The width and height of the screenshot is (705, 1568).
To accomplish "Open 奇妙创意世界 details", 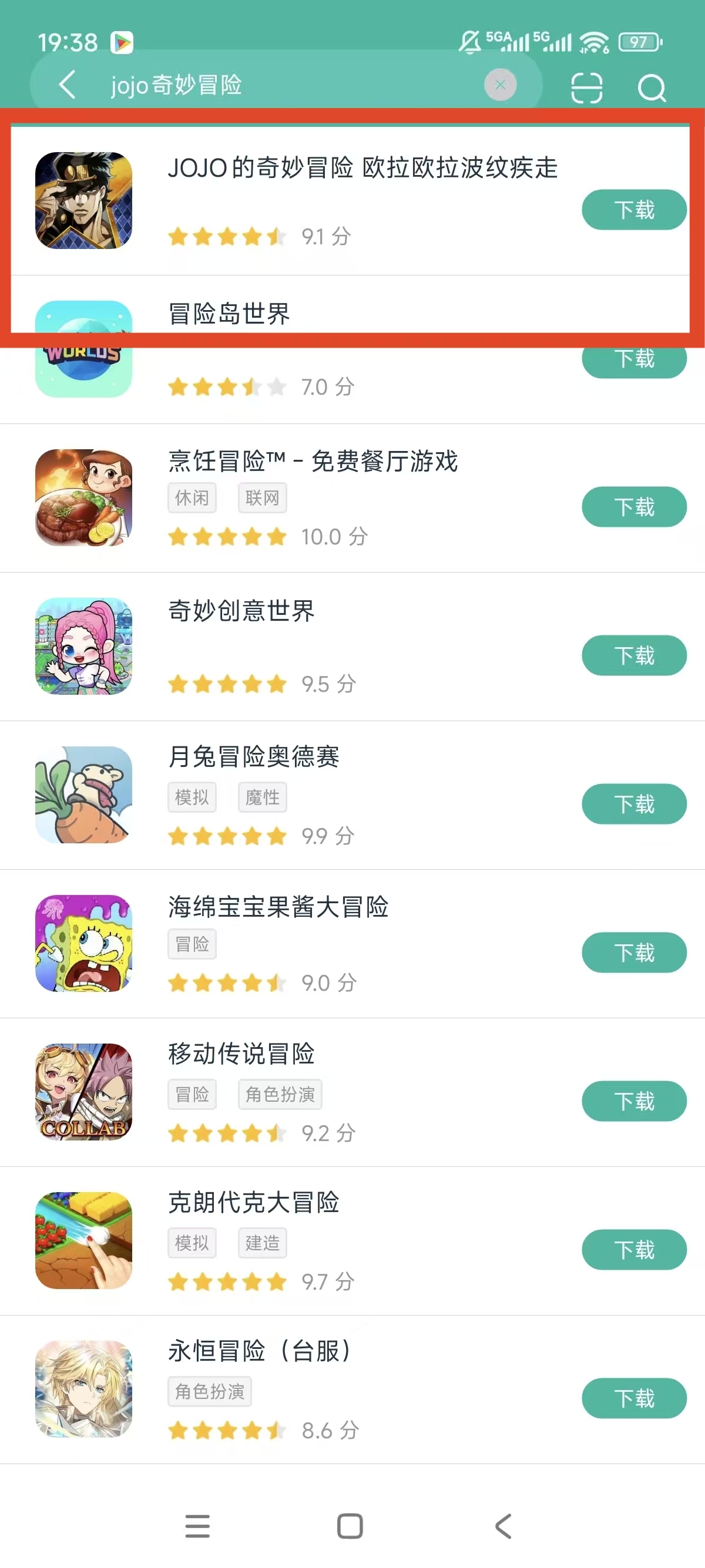I will (241, 611).
